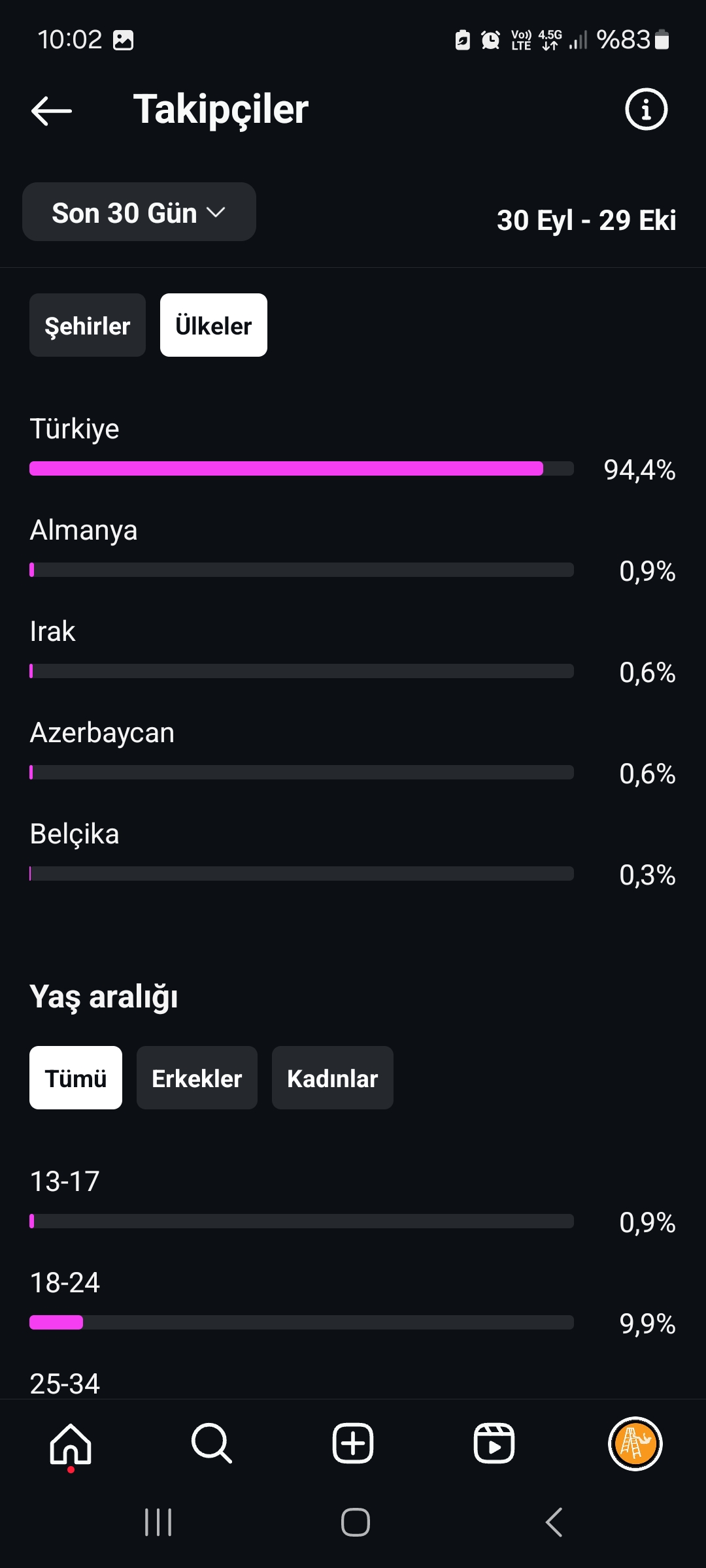The width and height of the screenshot is (706, 1568).
Task: Open recent apps from the navigation bar
Action: (x=158, y=1522)
